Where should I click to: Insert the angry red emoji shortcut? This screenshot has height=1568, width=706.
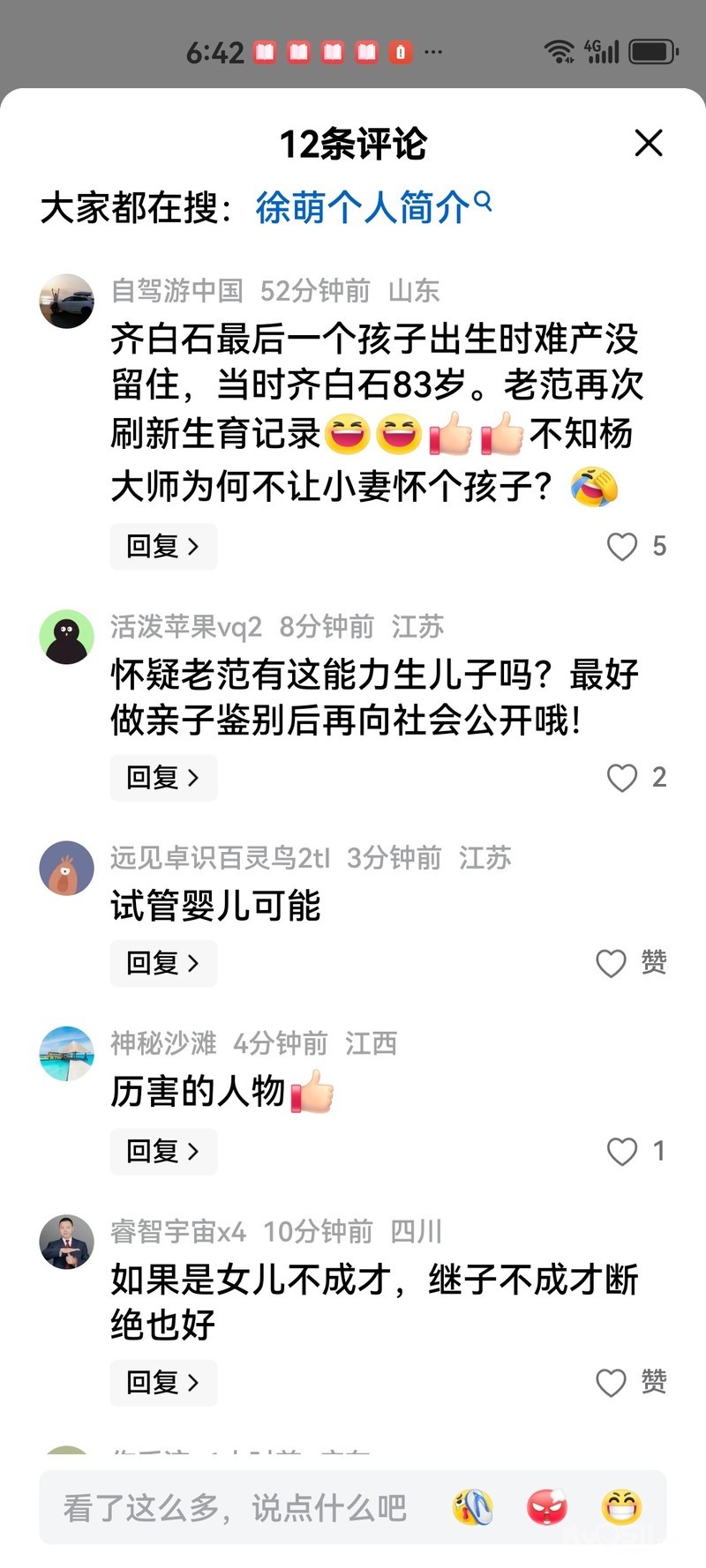pos(547,1507)
